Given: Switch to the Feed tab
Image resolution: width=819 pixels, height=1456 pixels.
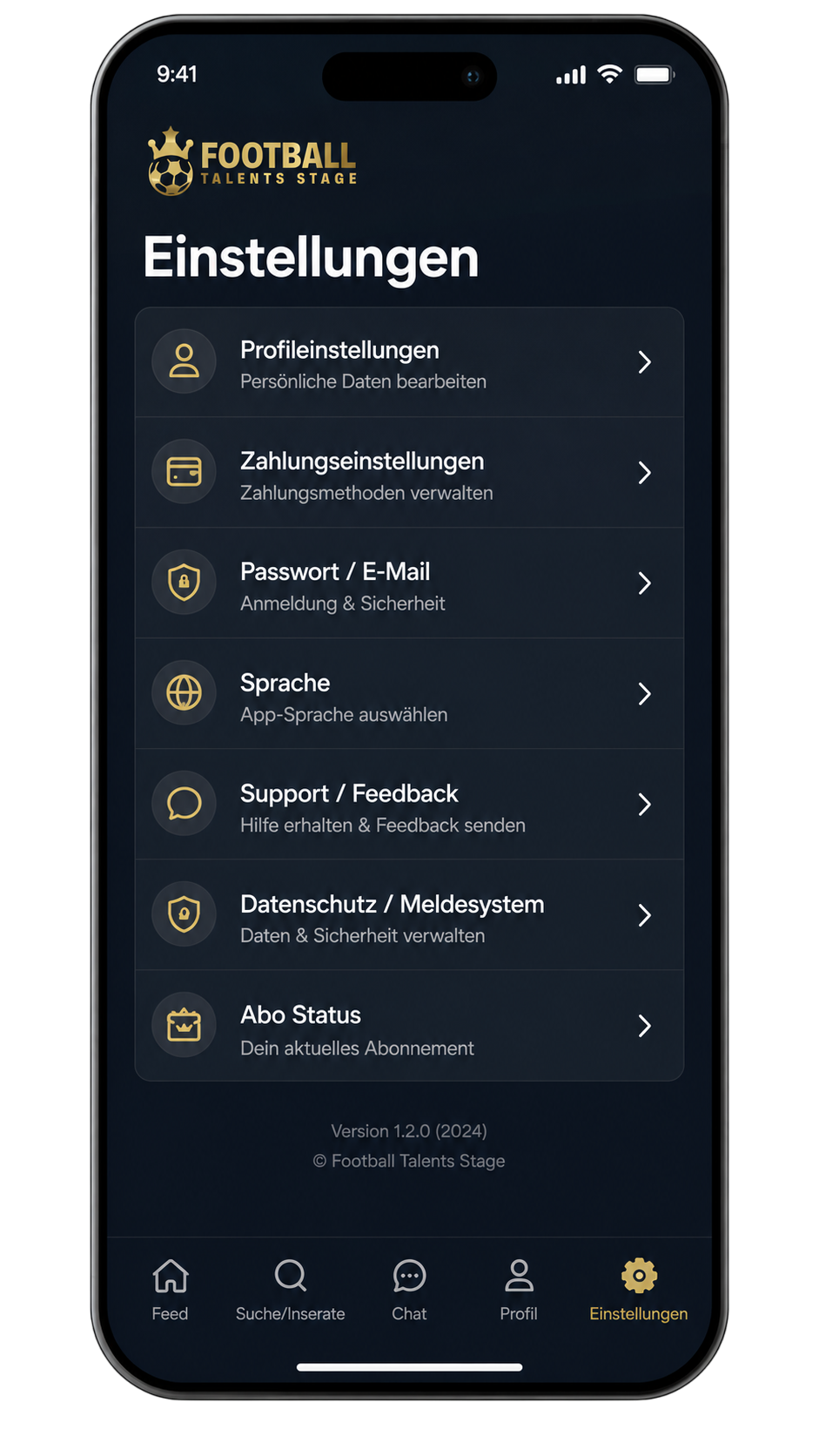Looking at the screenshot, I should tap(170, 1291).
